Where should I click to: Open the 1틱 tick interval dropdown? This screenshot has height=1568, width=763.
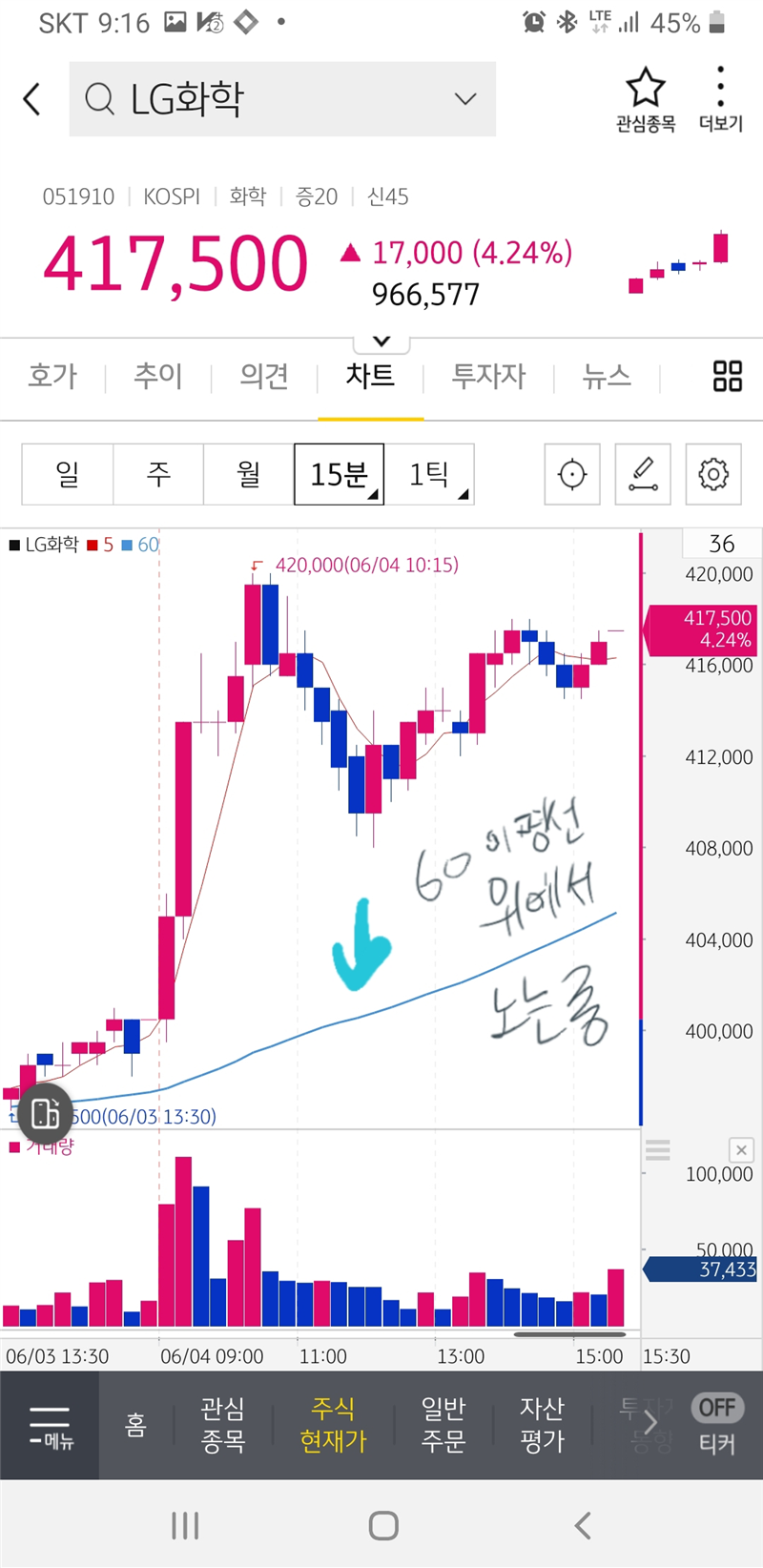tap(430, 474)
